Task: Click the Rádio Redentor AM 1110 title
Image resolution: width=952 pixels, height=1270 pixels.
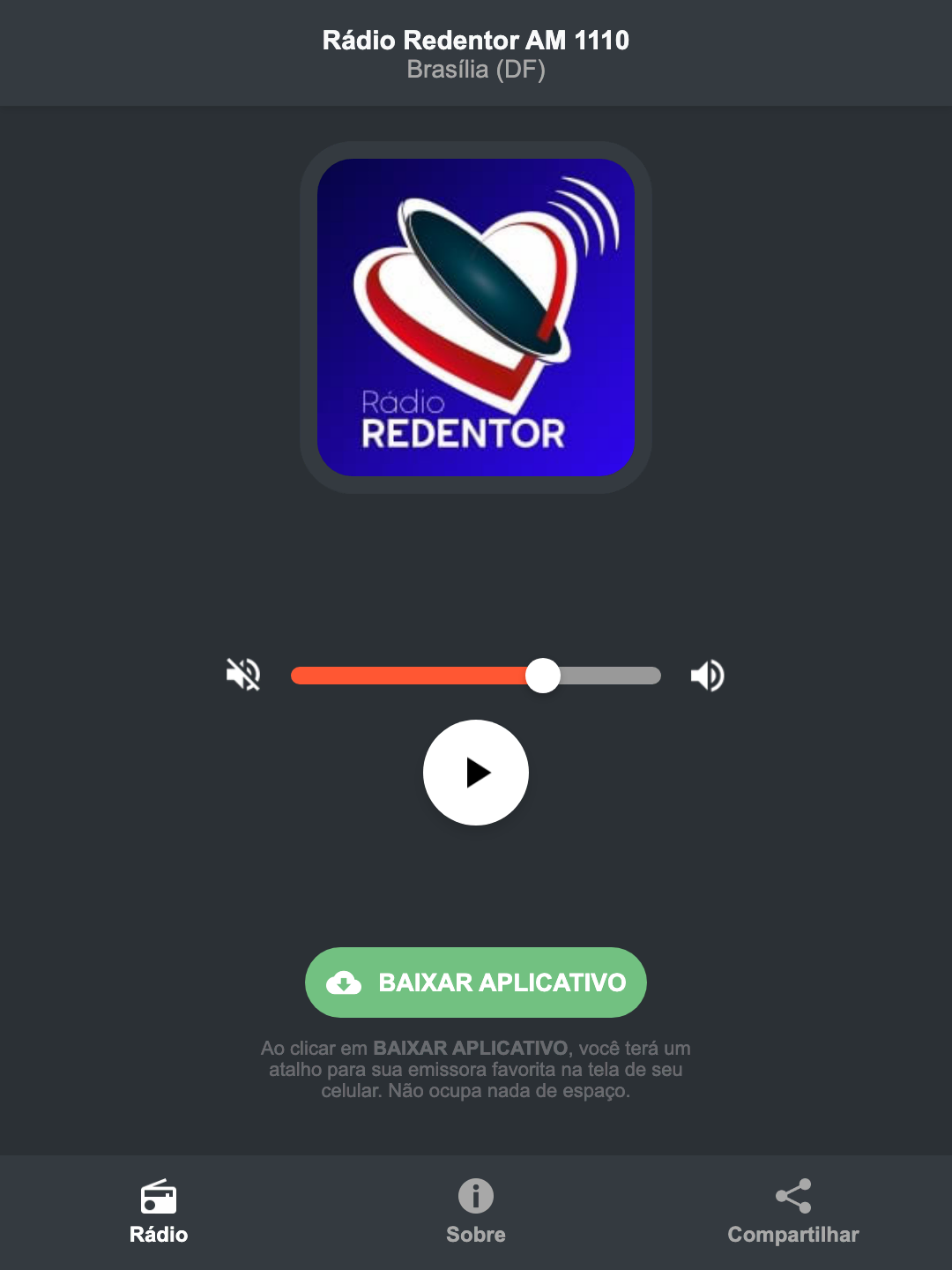Action: coord(475,40)
